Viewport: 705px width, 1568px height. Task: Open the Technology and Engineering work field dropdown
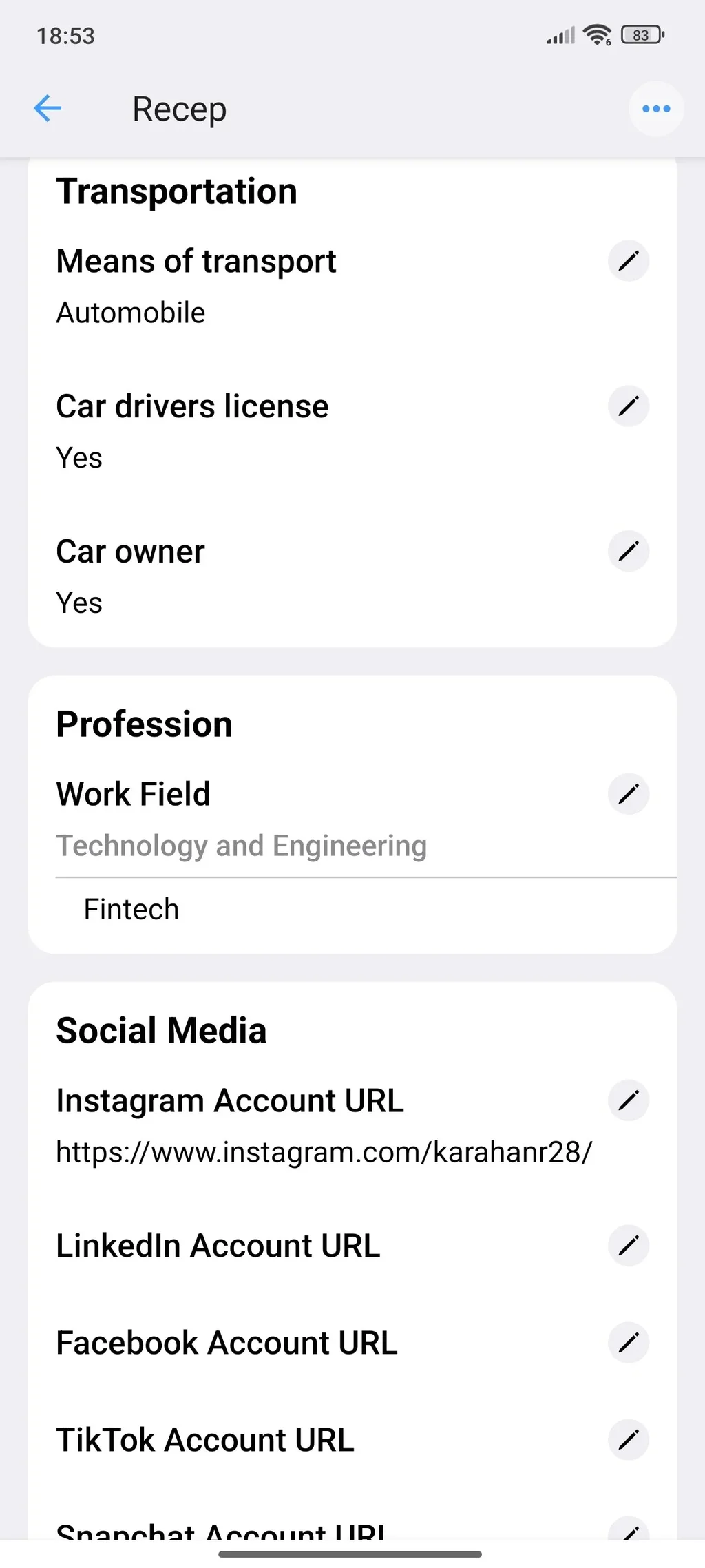[241, 845]
